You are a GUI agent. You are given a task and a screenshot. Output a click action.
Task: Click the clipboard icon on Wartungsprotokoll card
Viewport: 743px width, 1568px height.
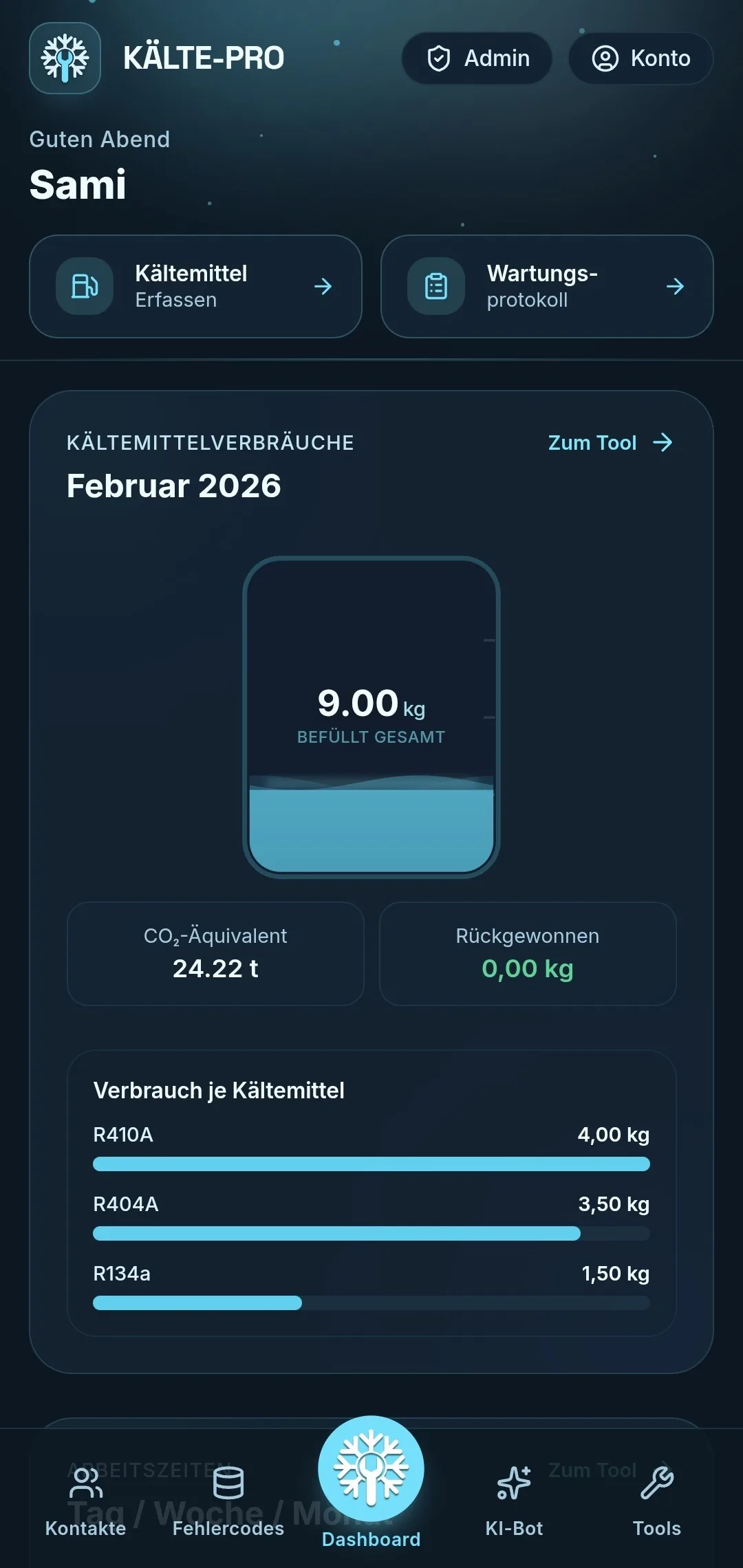pos(435,287)
